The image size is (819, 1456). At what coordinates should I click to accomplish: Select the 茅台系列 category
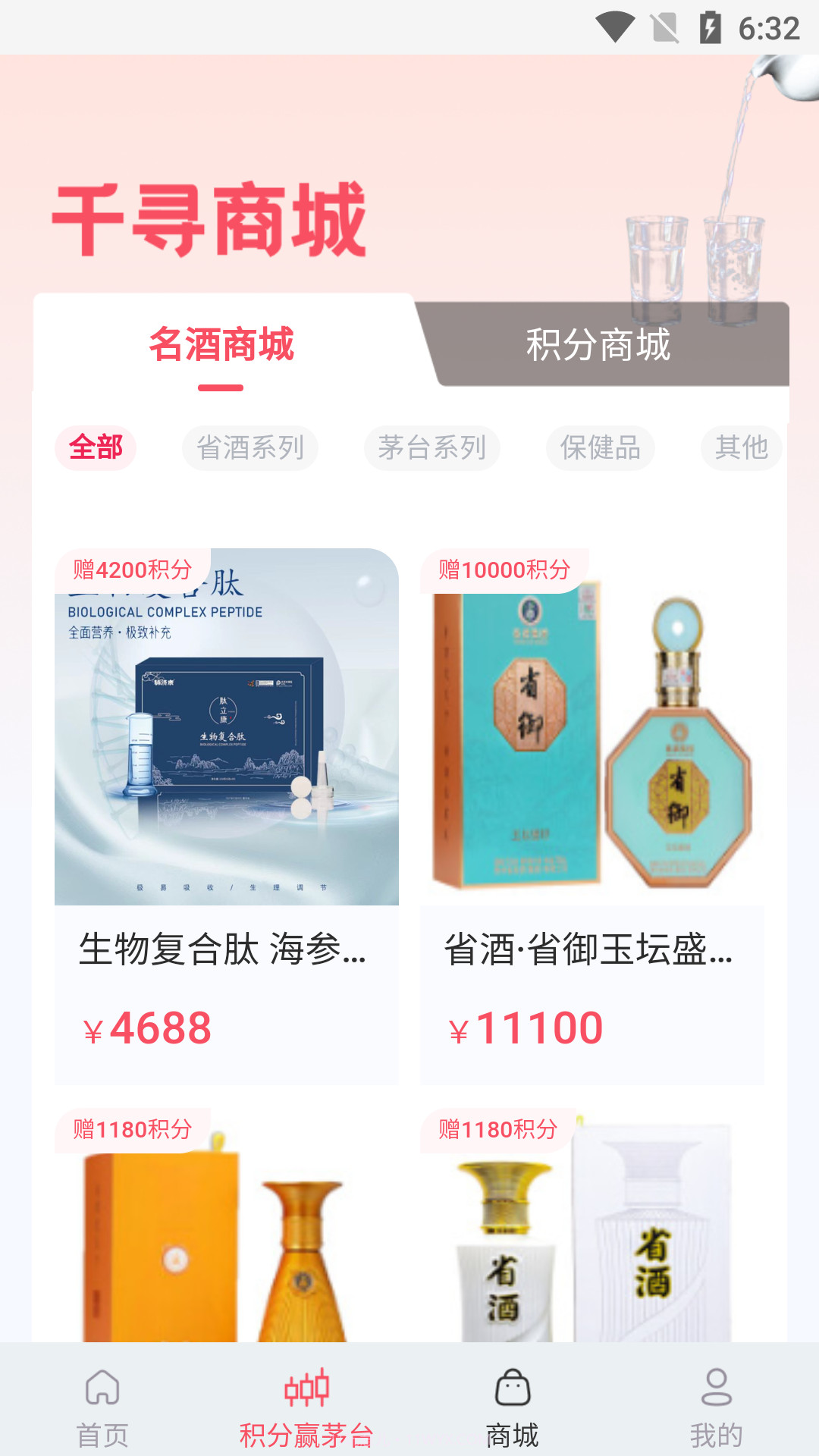[432, 448]
